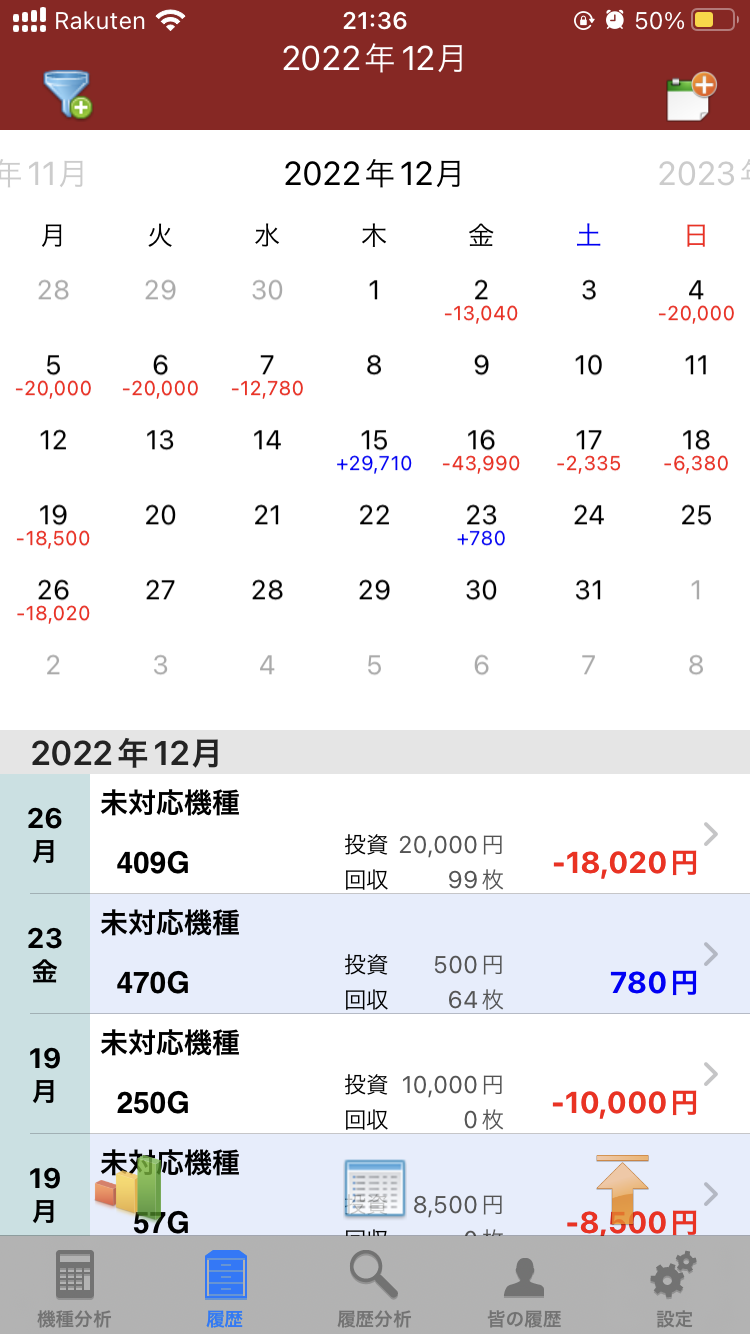This screenshot has width=750, height=1334.
Task: Jump to the 11月 previous month label
Action: [43, 174]
